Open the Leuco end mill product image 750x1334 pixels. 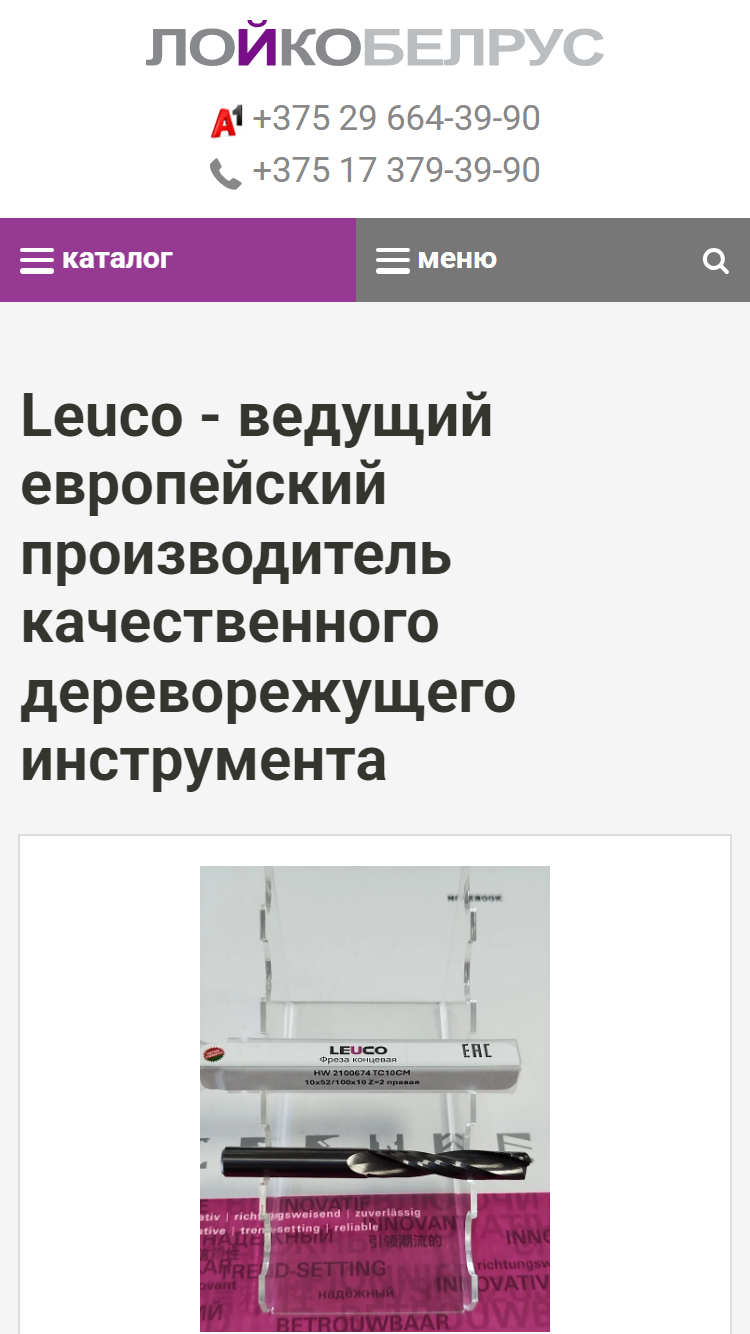(x=375, y=1099)
